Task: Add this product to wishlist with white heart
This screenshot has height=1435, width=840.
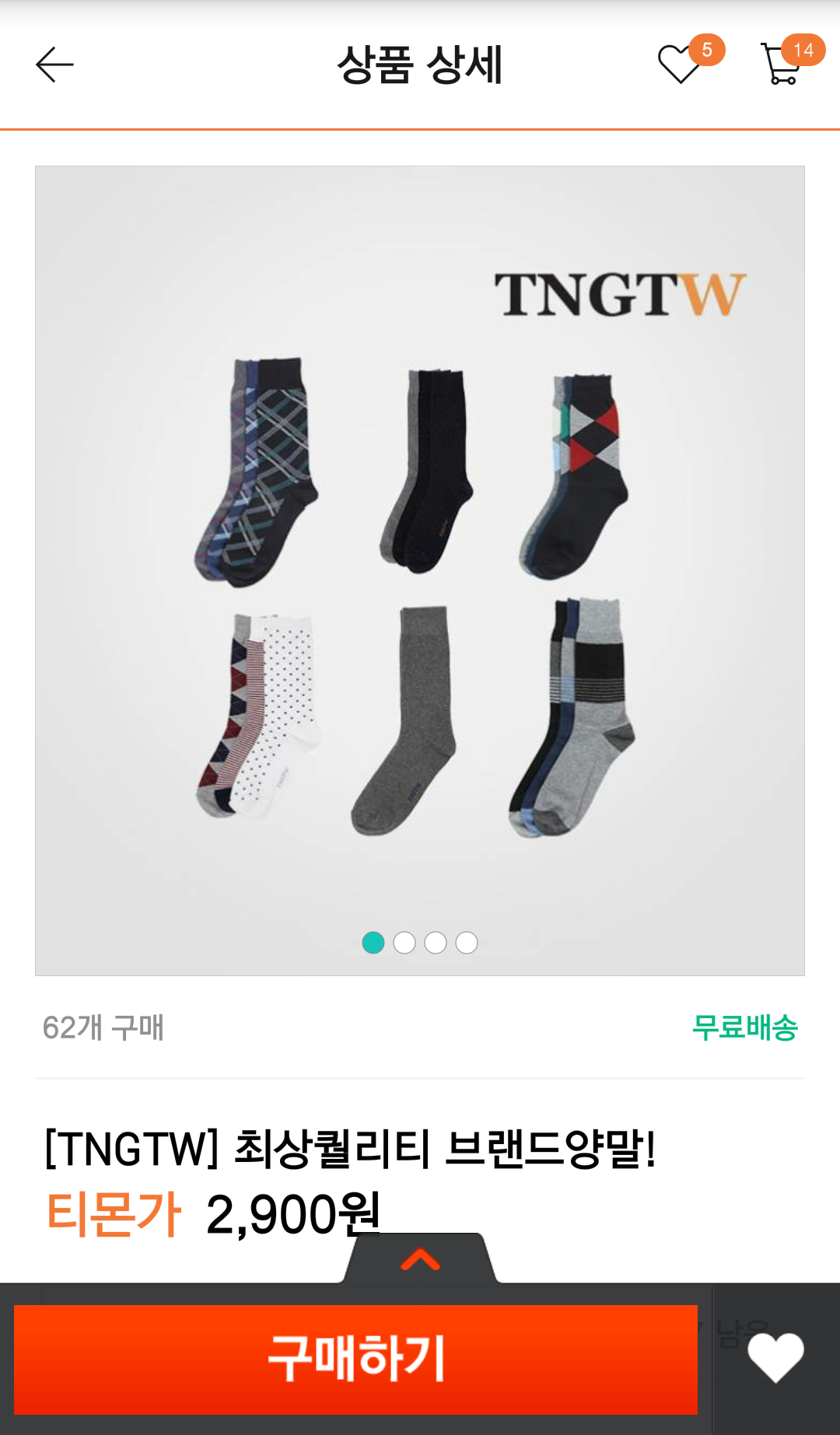Action: [x=775, y=1357]
